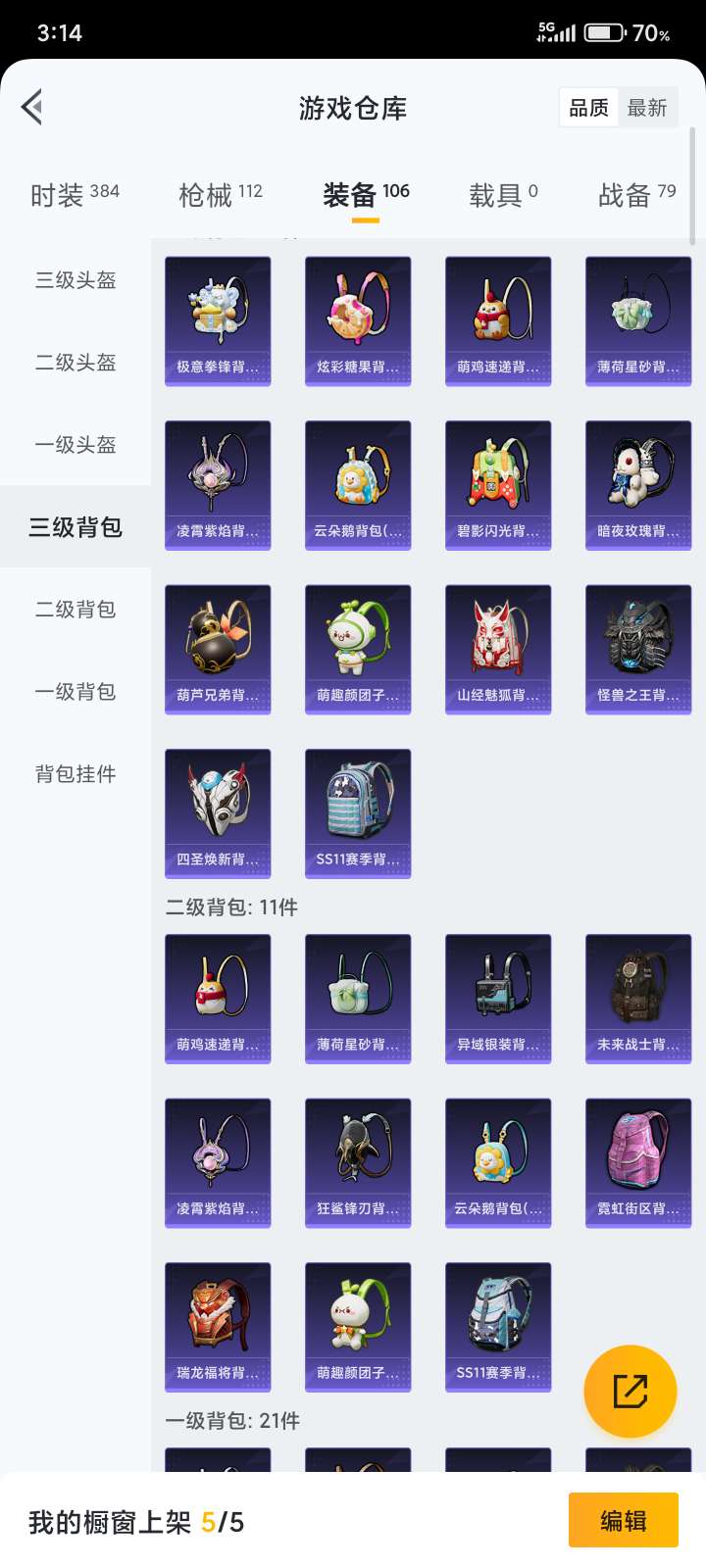Open 背包挂件 category
Screen dimensions: 706x1568
point(76,774)
